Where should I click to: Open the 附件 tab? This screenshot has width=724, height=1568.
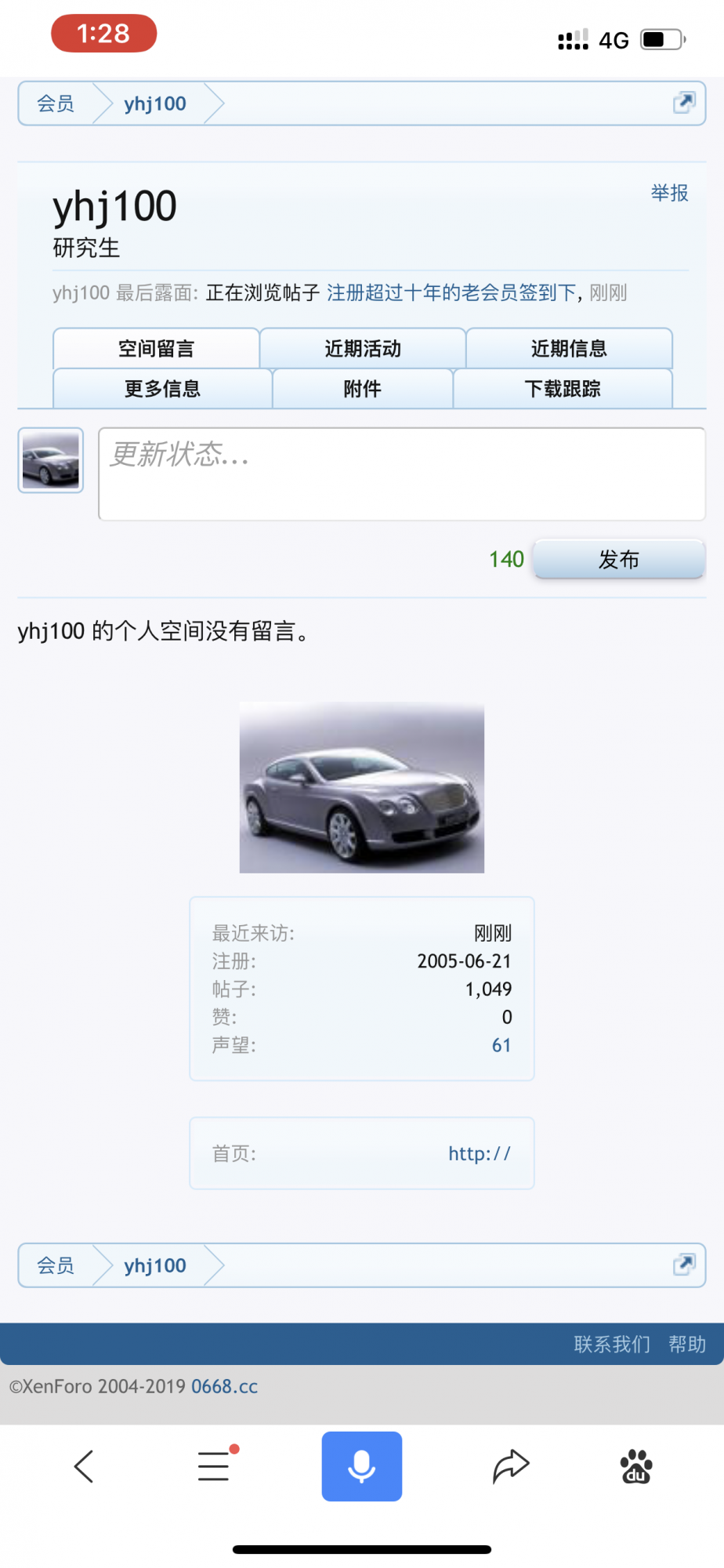363,389
